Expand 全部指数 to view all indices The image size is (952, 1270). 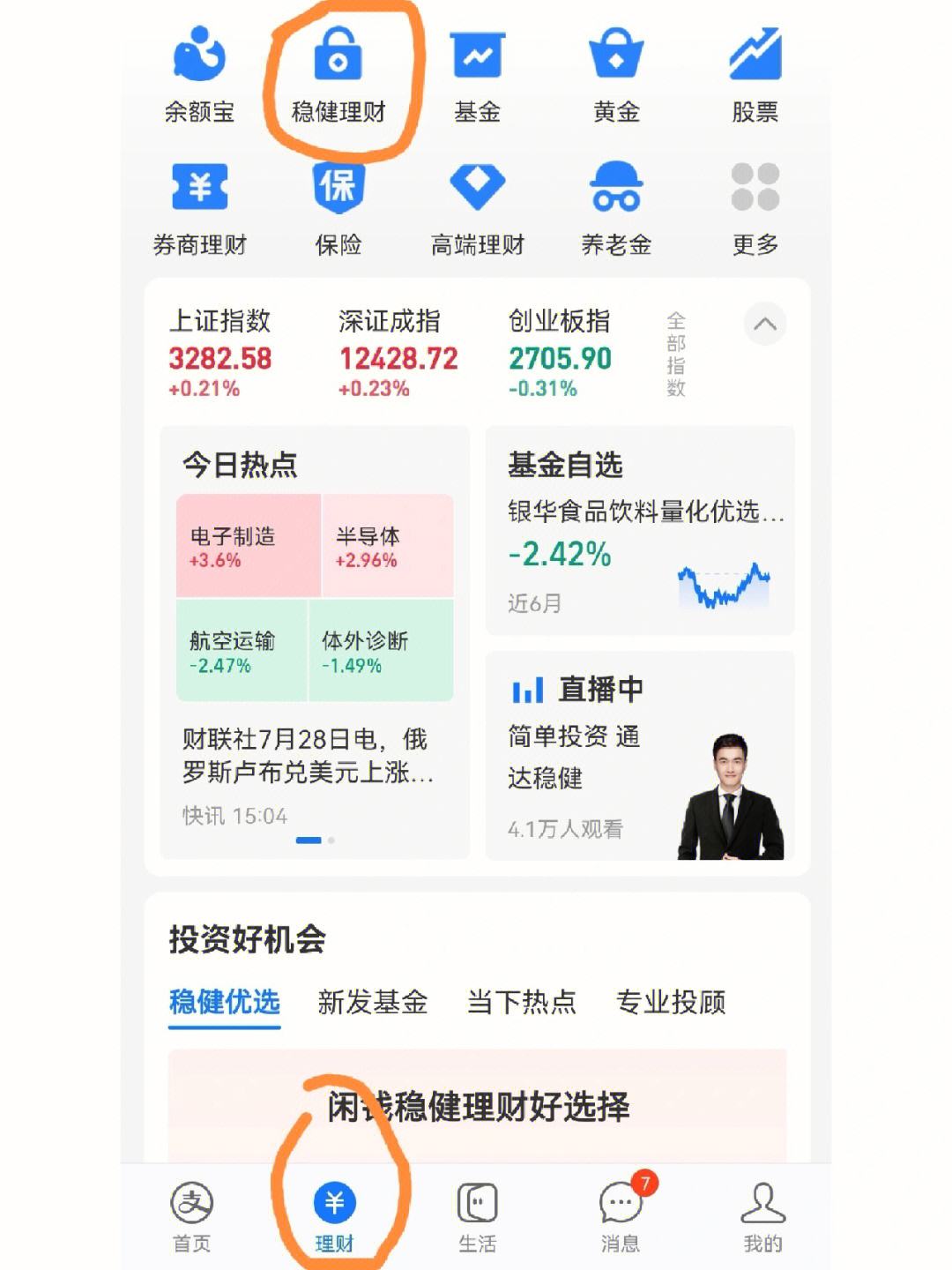pyautogui.click(x=673, y=353)
